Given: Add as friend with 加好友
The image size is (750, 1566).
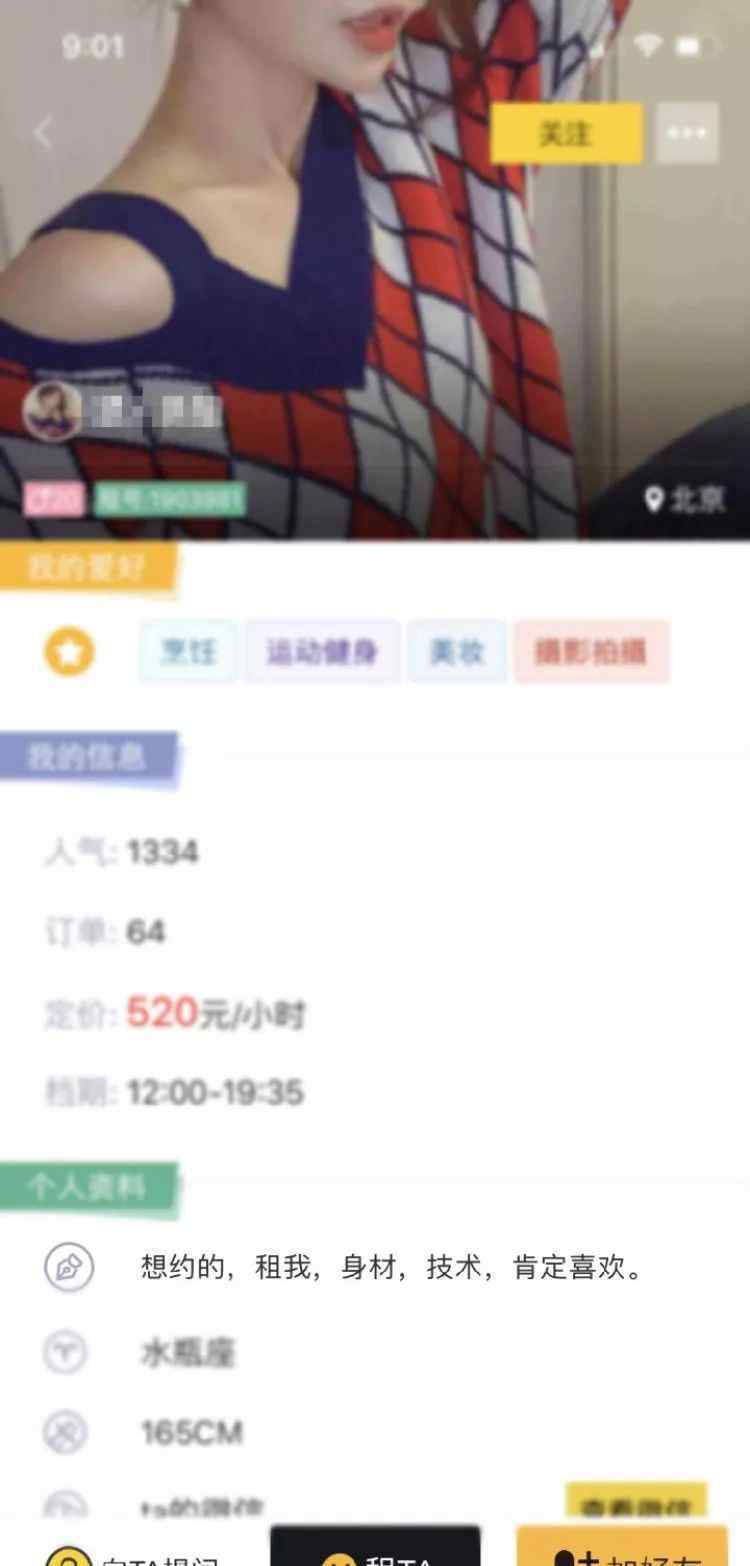Looking at the screenshot, I should (621, 1550).
